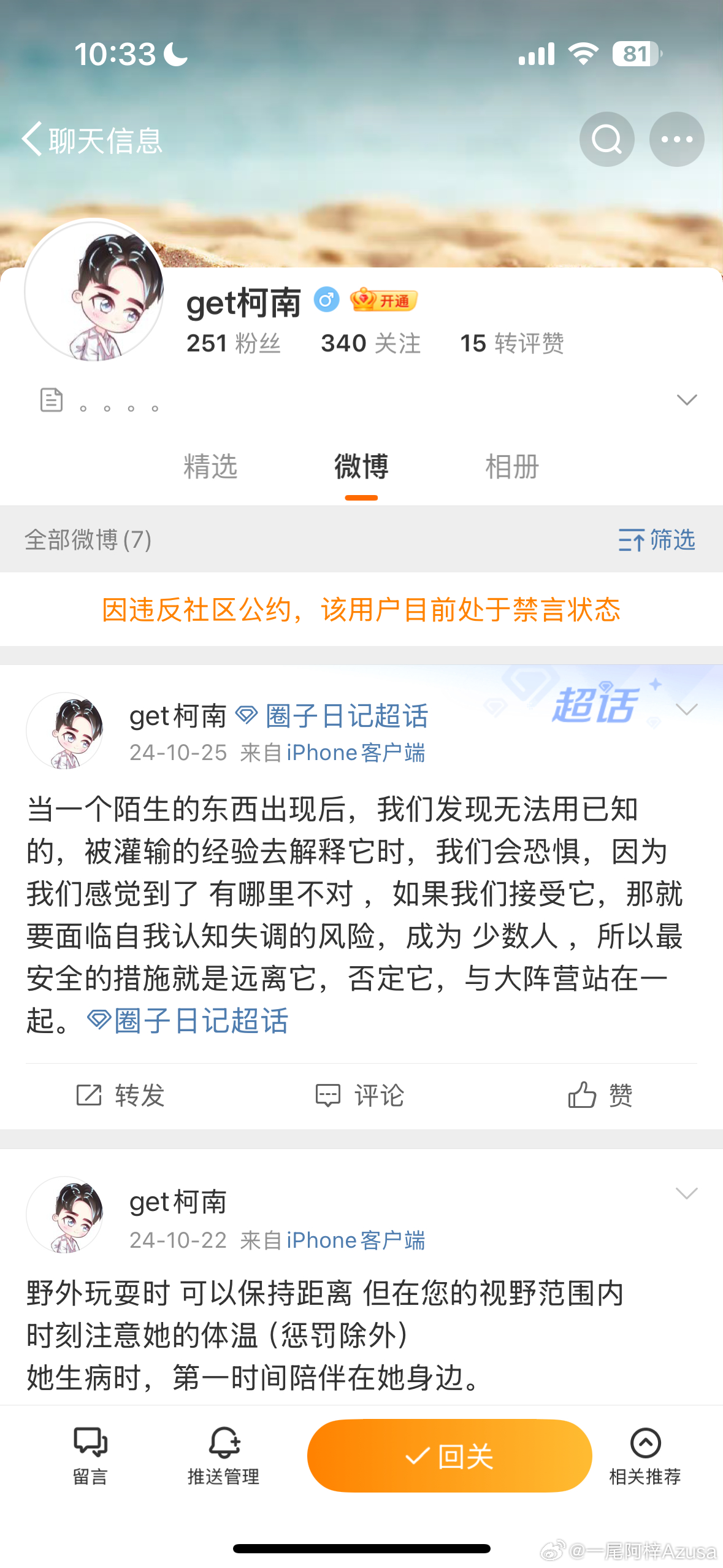Screen dimensions: 723x1568
Task: Repost the 24-10-25 post via 转发
Action: 120,1095
